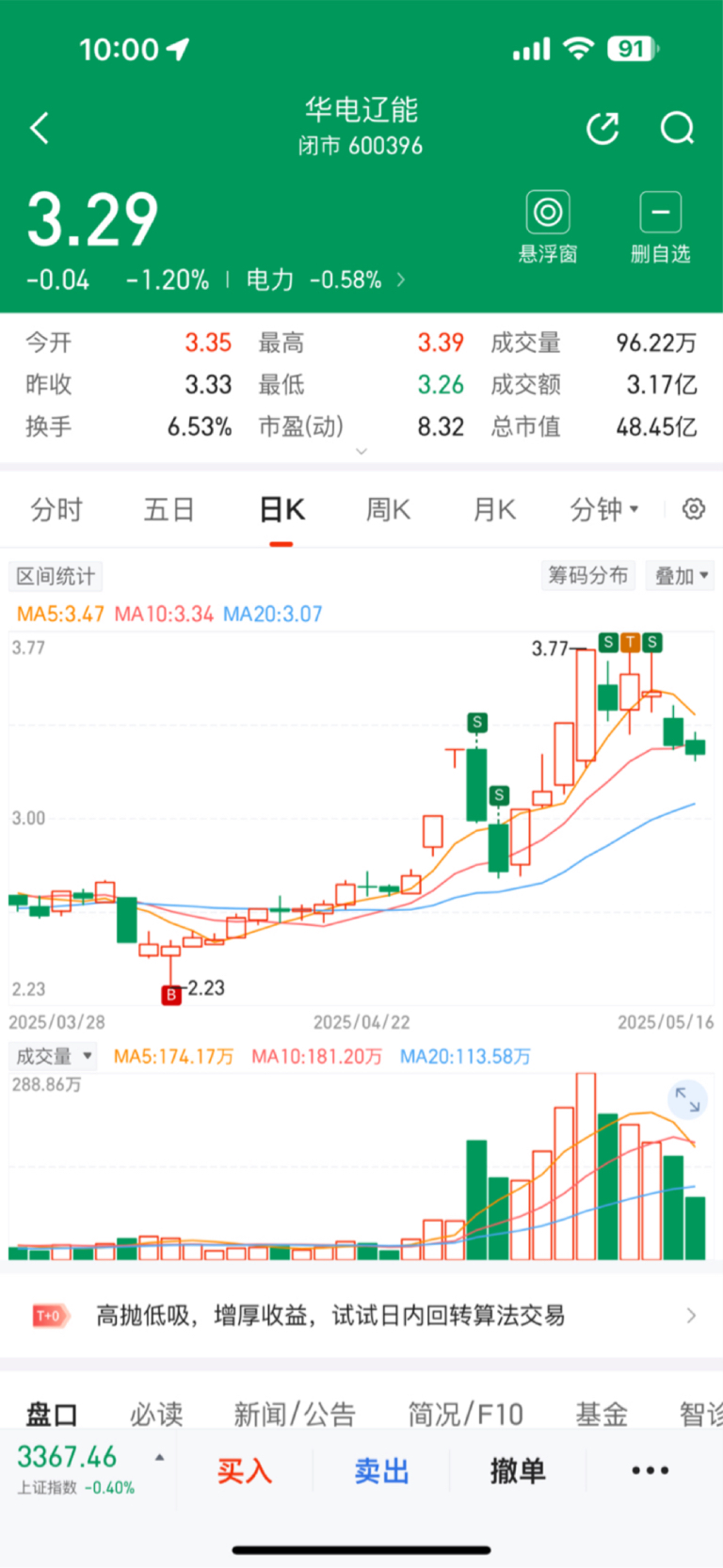
Task: Tap the 区间统计 button
Action: pyautogui.click(x=56, y=576)
